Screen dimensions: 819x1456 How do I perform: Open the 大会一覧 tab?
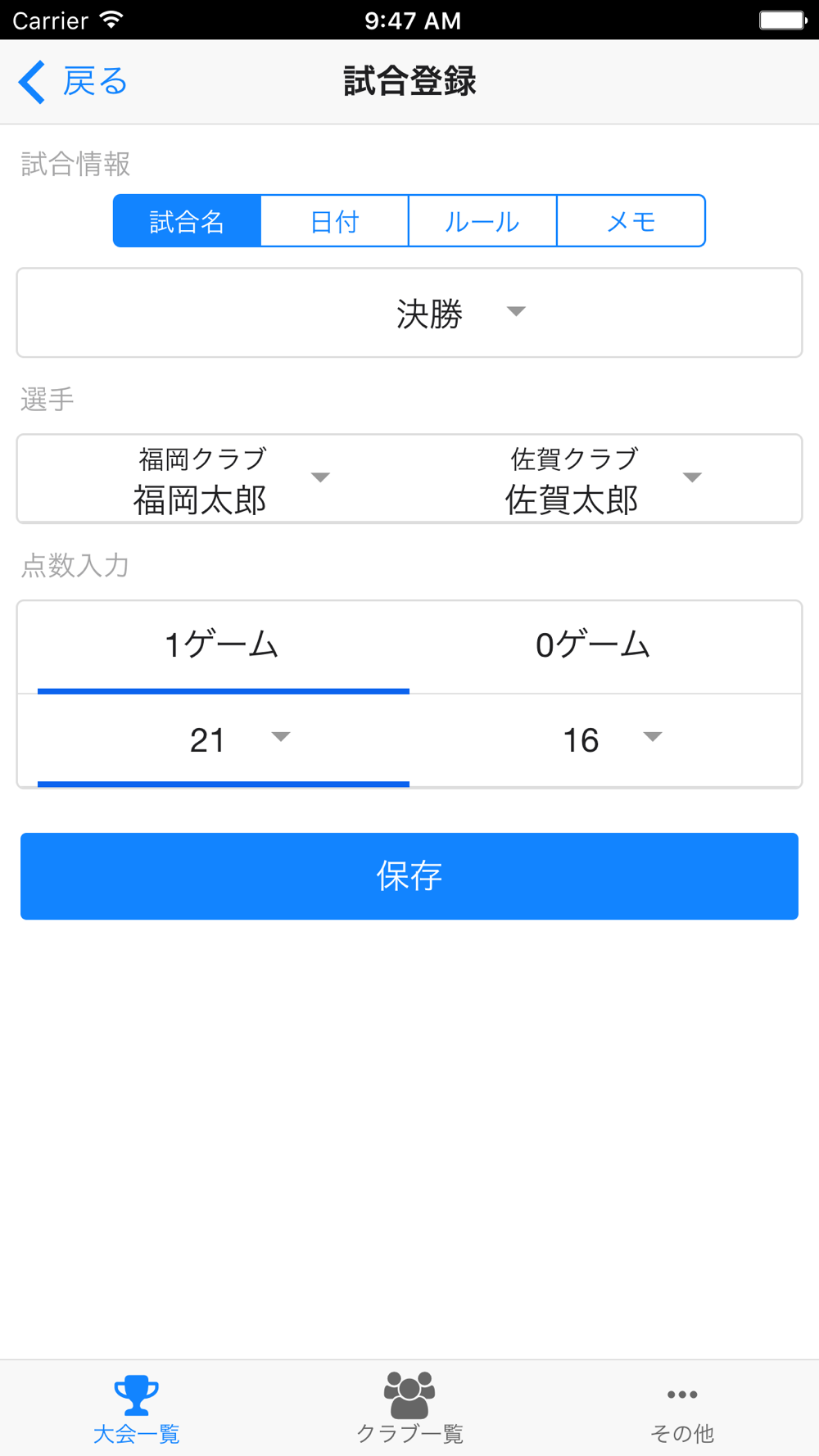[137, 1409]
